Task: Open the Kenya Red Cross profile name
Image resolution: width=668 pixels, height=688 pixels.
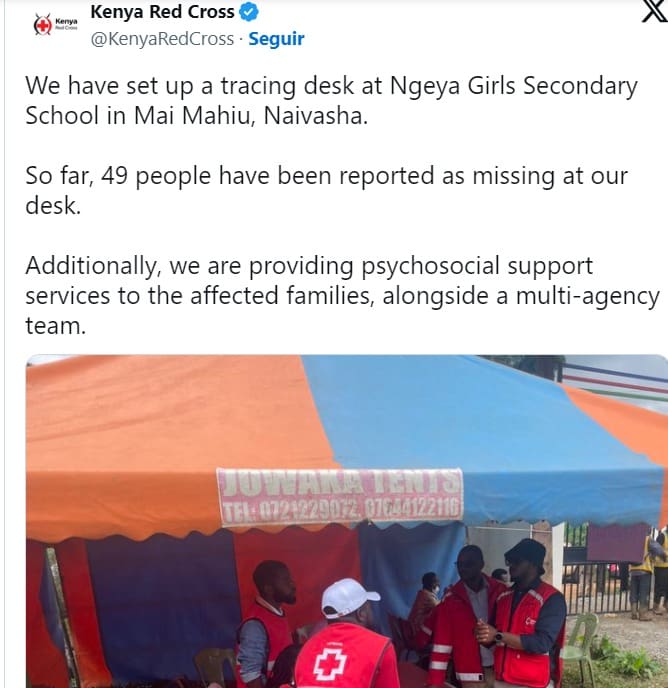Action: (162, 13)
